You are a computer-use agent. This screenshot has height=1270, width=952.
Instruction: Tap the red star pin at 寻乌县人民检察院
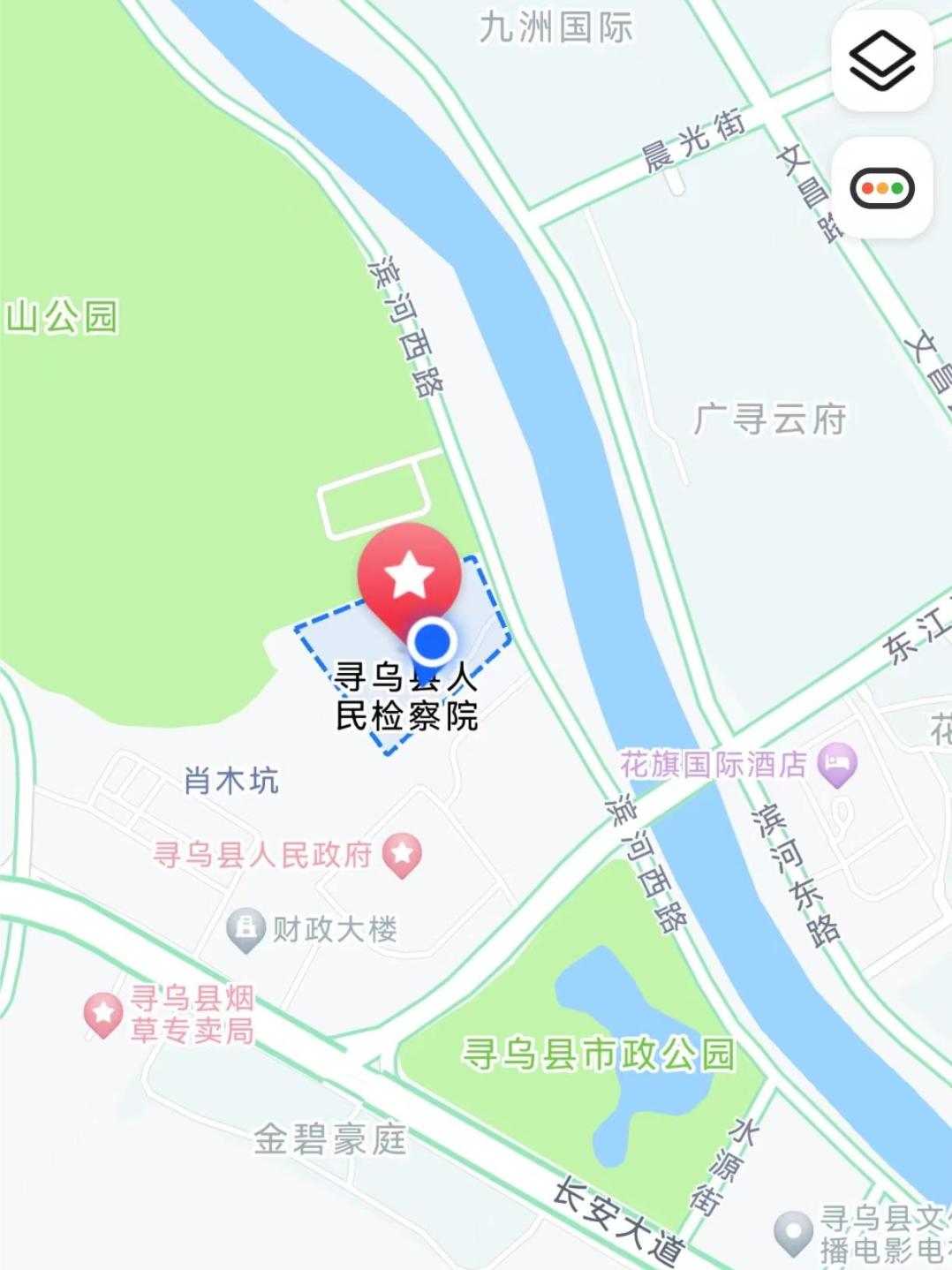409,577
